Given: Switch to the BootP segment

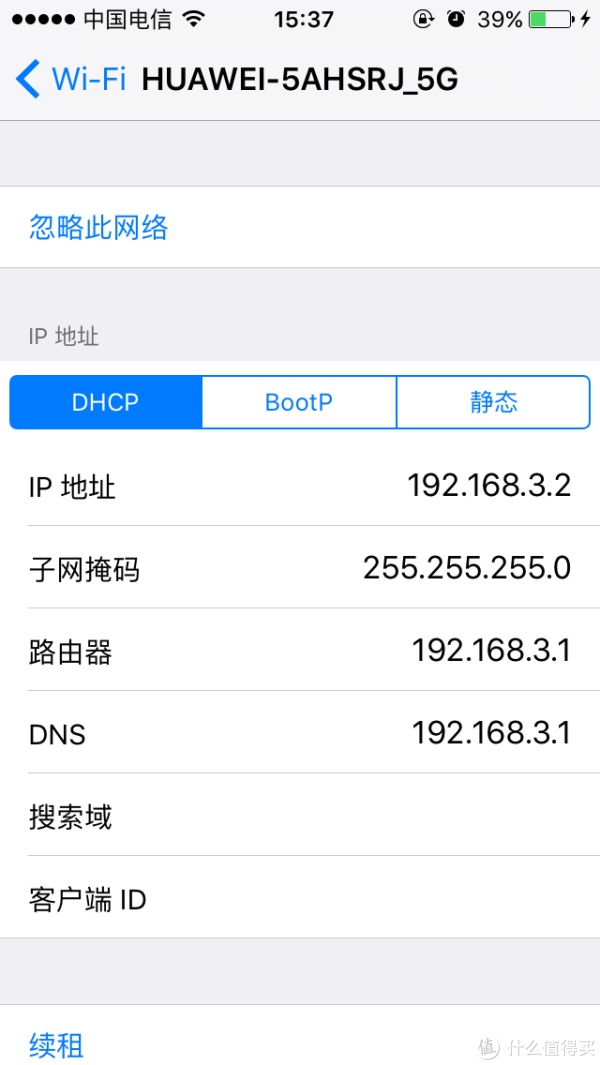Looking at the screenshot, I should (x=299, y=402).
